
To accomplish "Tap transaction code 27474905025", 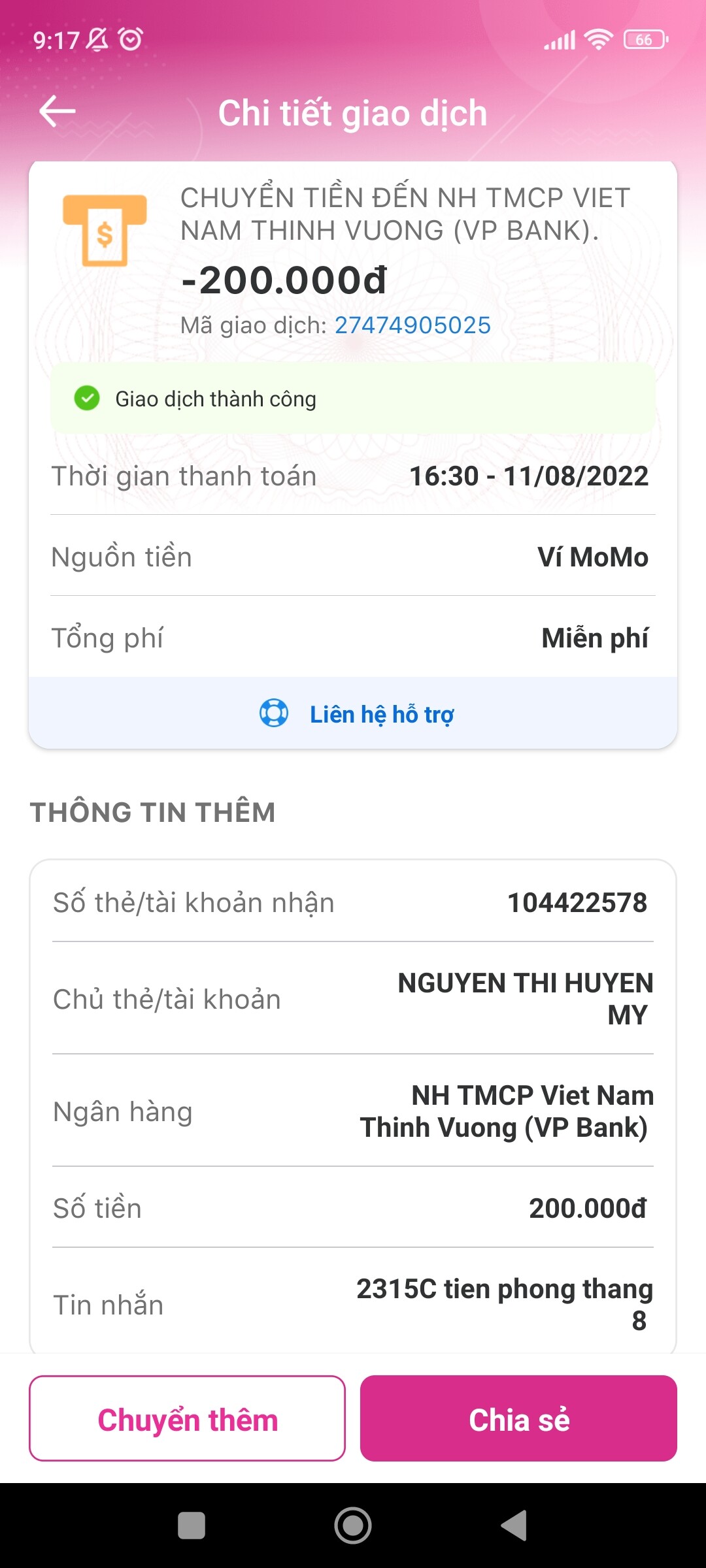I will (412, 325).
